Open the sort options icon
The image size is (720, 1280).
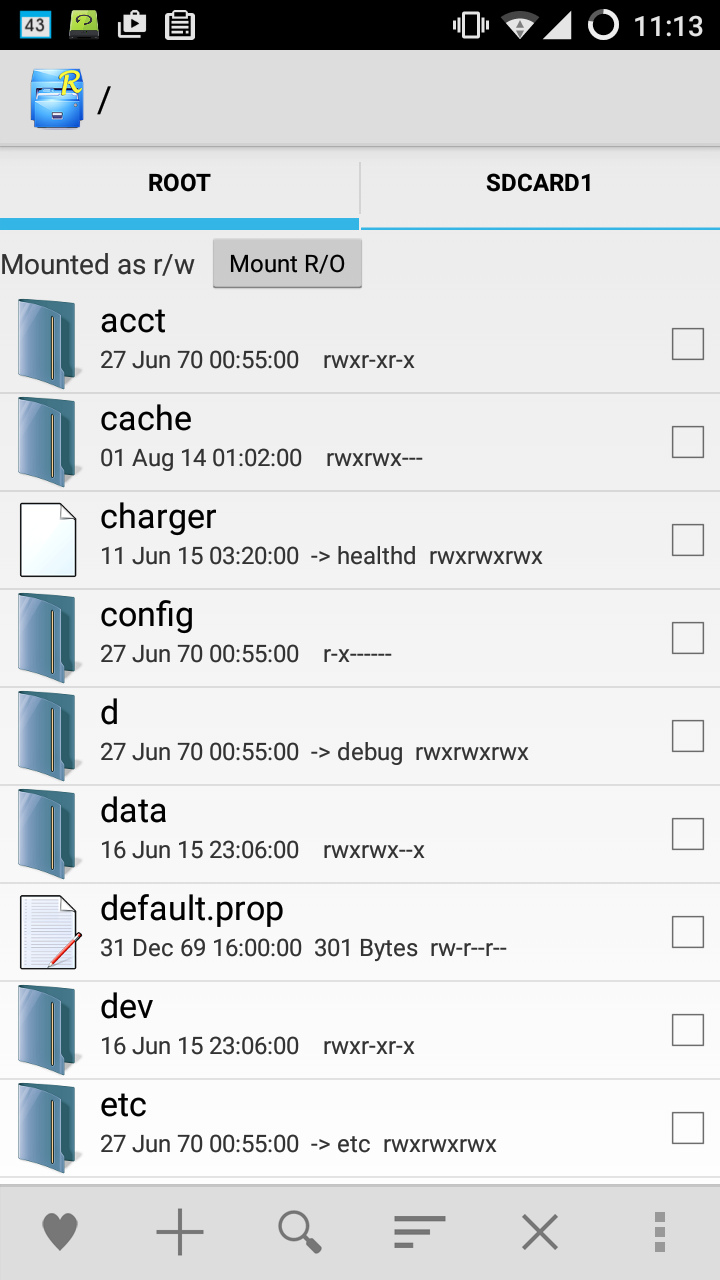point(420,1232)
